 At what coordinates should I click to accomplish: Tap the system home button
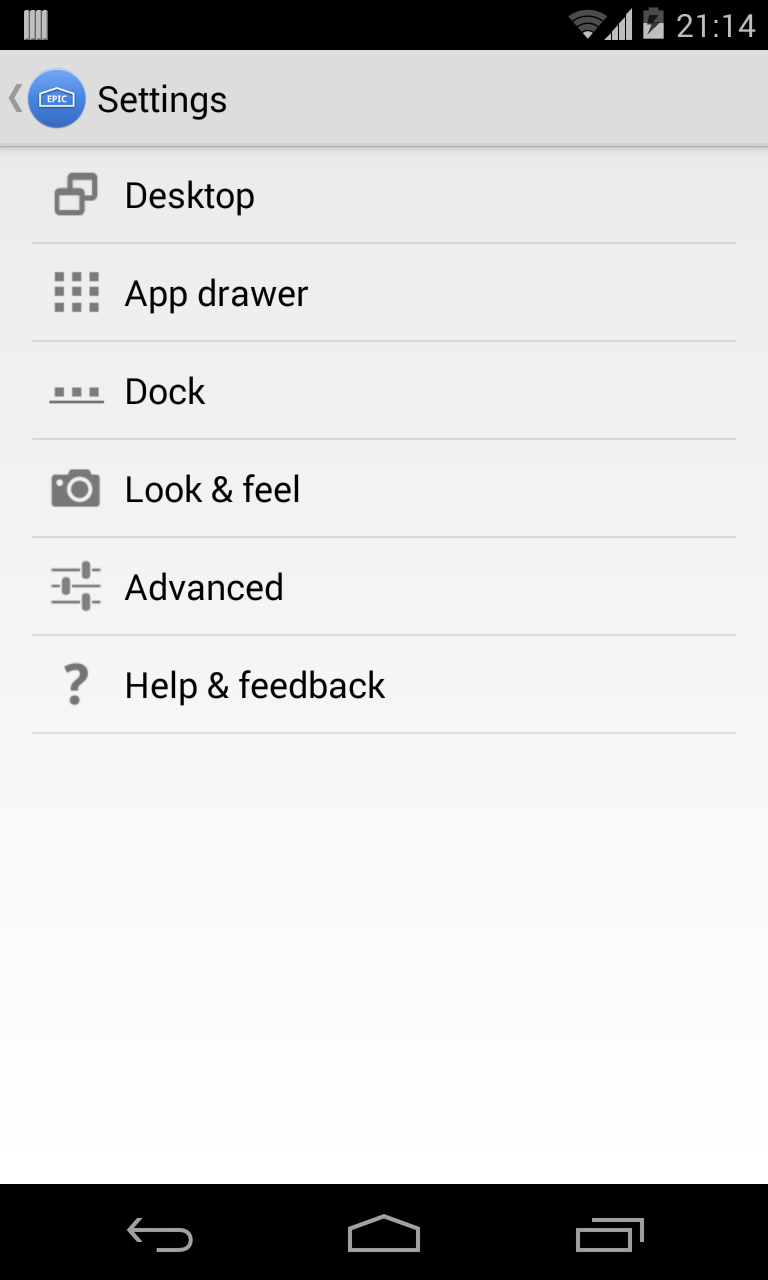(384, 1234)
